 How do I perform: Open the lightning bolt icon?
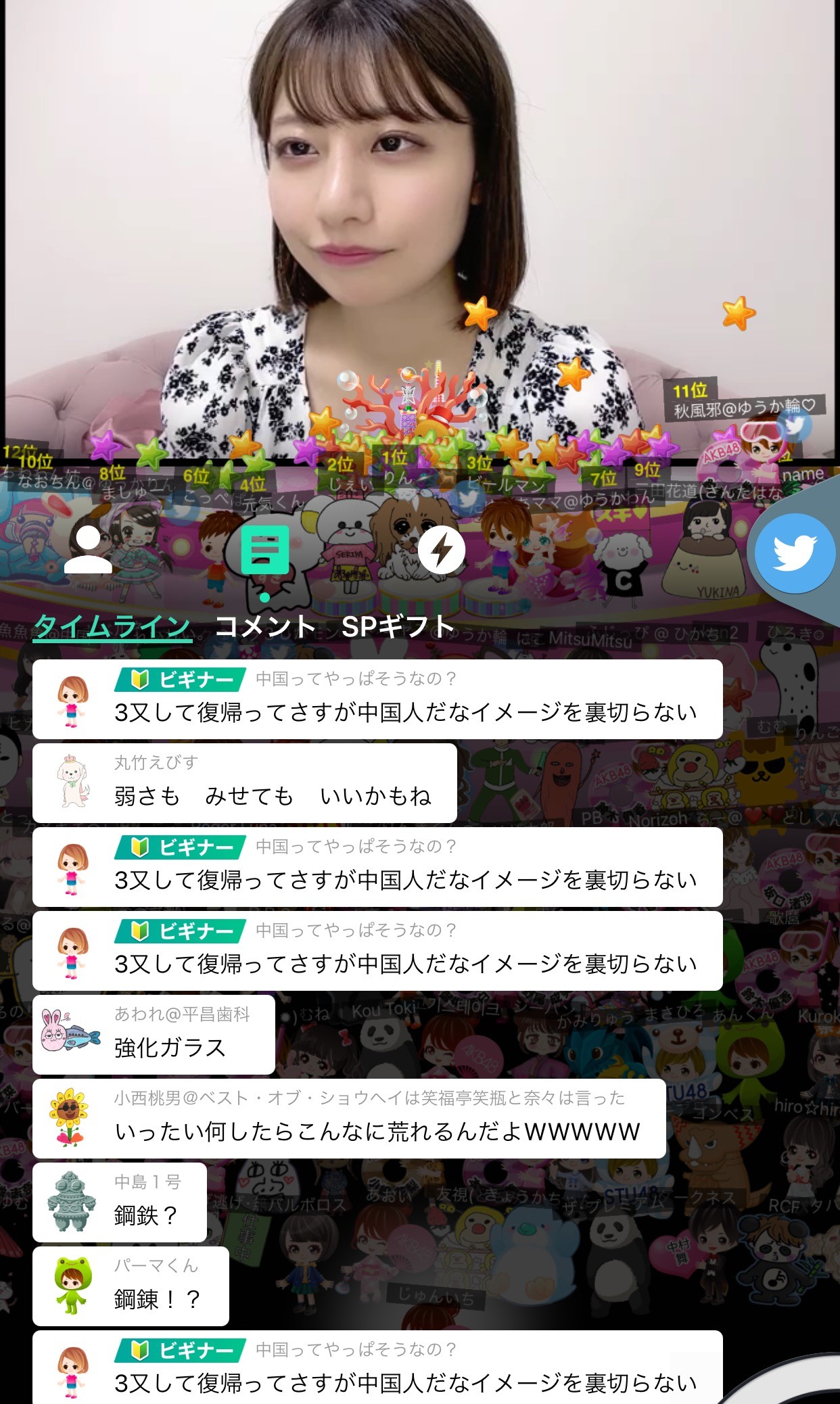coord(441,551)
